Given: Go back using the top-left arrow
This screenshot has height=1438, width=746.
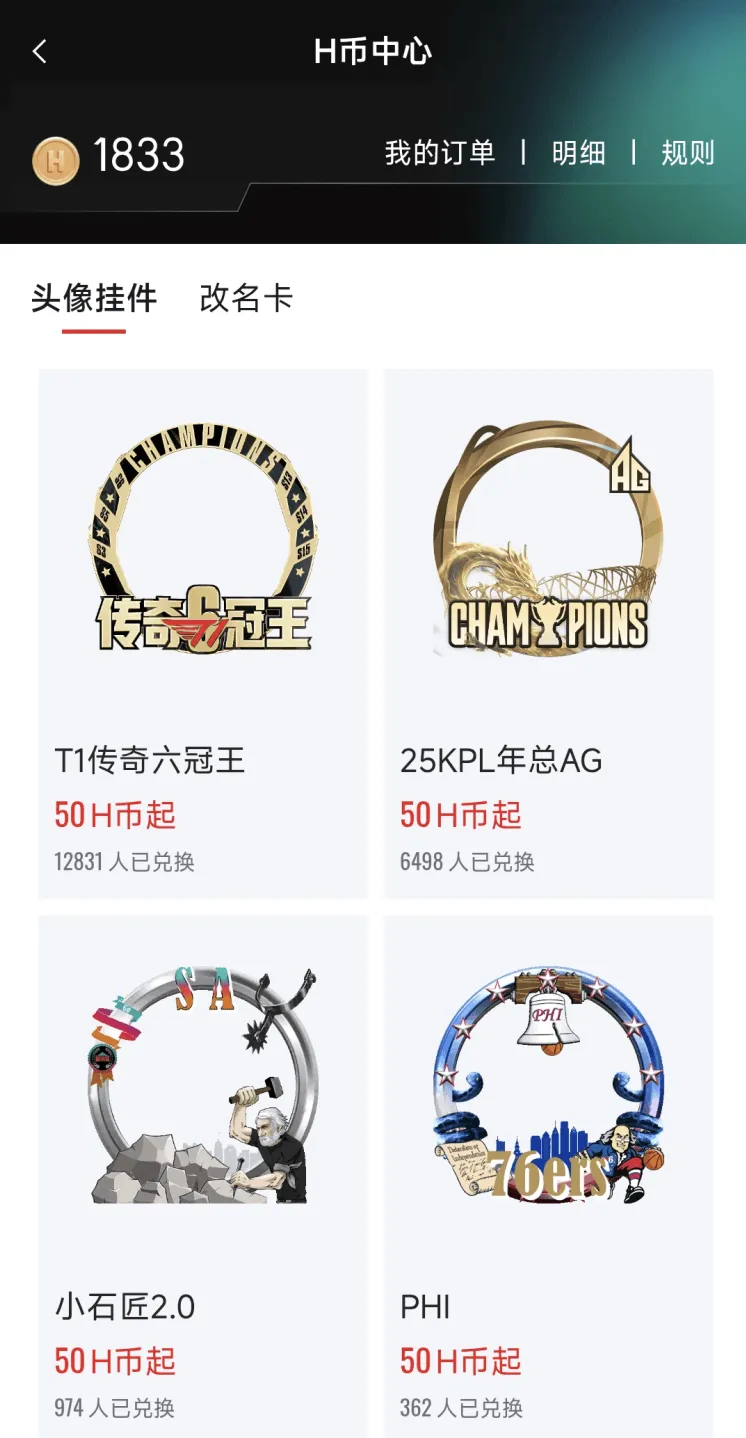Looking at the screenshot, I should tap(40, 52).
